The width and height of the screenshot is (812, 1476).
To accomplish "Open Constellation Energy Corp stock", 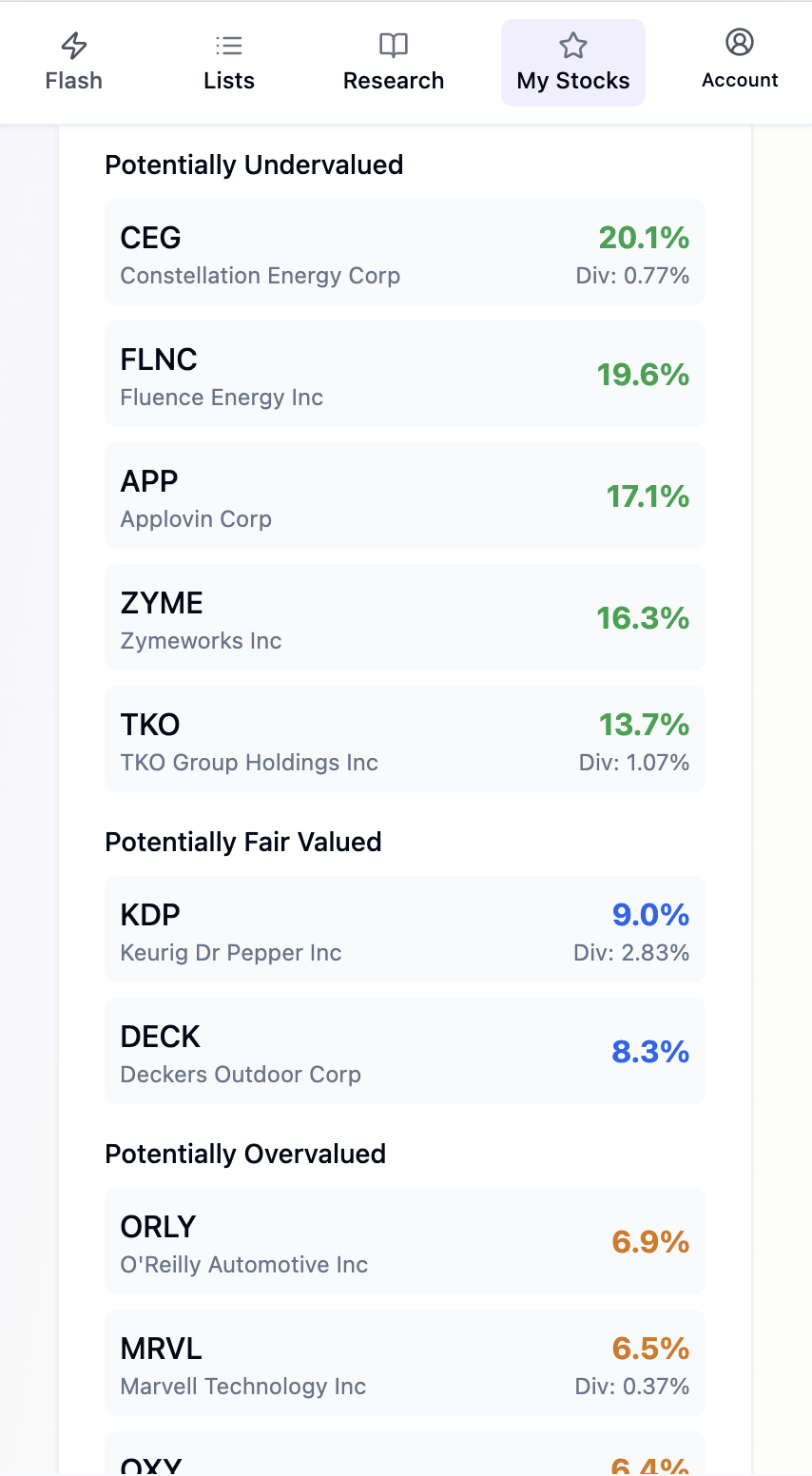I will tap(405, 253).
